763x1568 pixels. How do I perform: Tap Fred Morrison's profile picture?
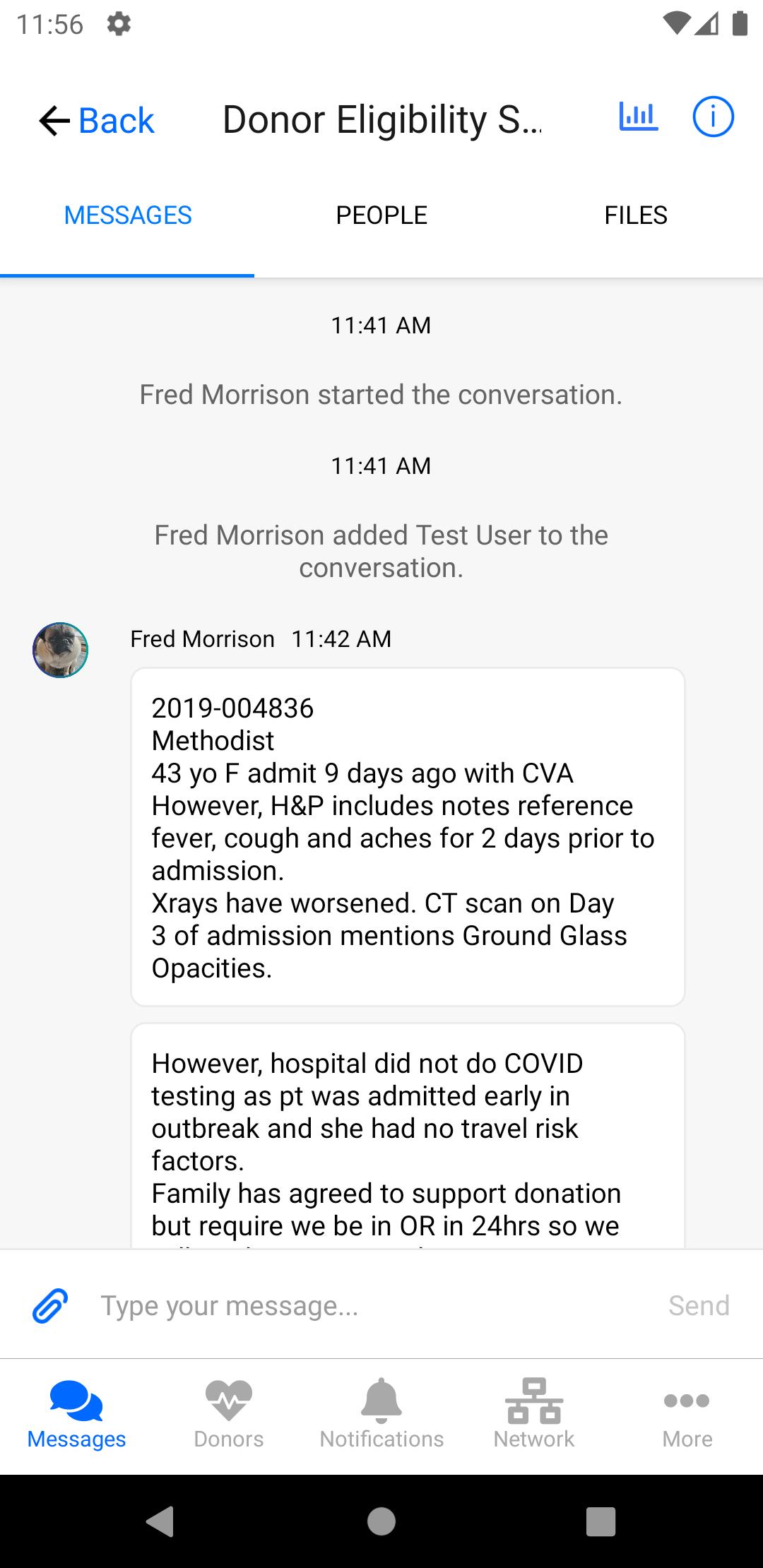pyautogui.click(x=60, y=650)
